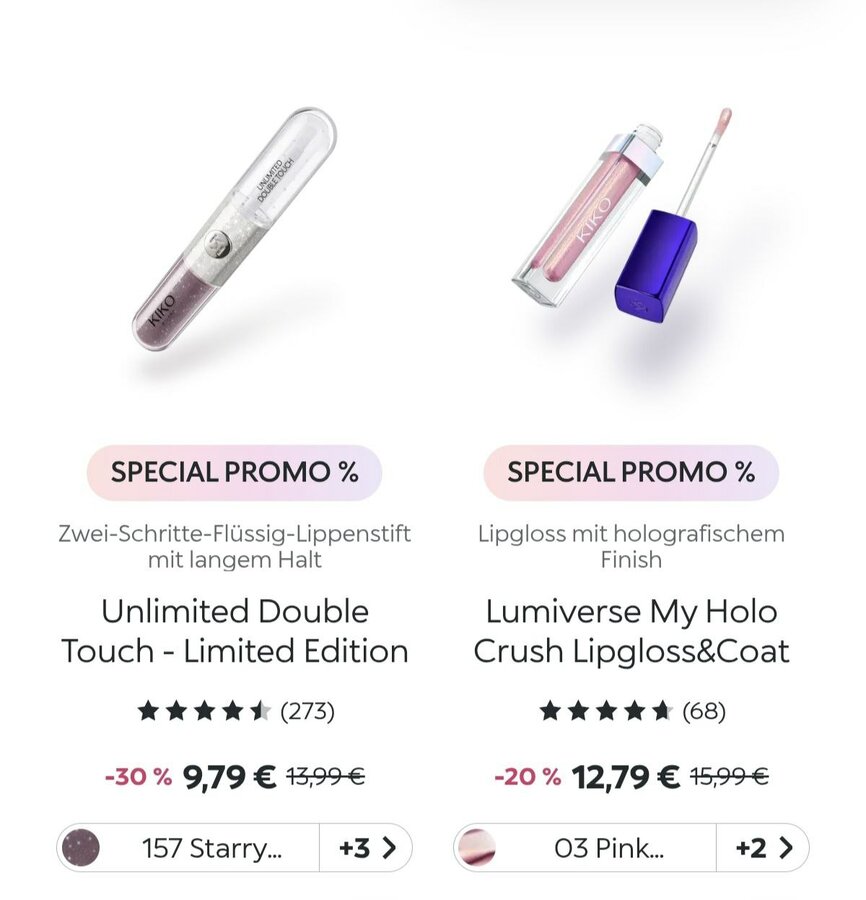866x900 pixels.
Task: Open the Unlimited Double Touch product image
Action: pyautogui.click(x=234, y=229)
